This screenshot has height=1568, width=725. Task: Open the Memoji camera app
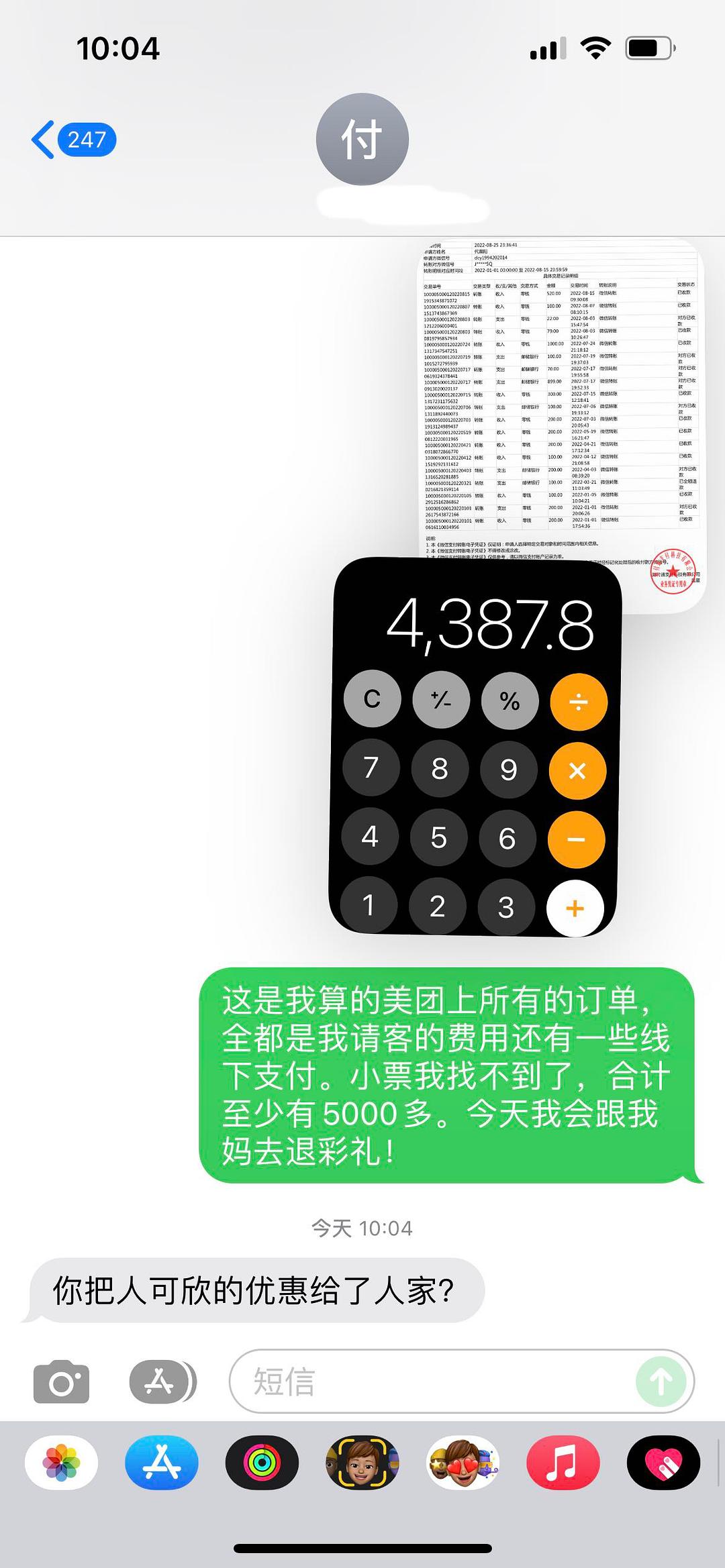click(362, 1463)
